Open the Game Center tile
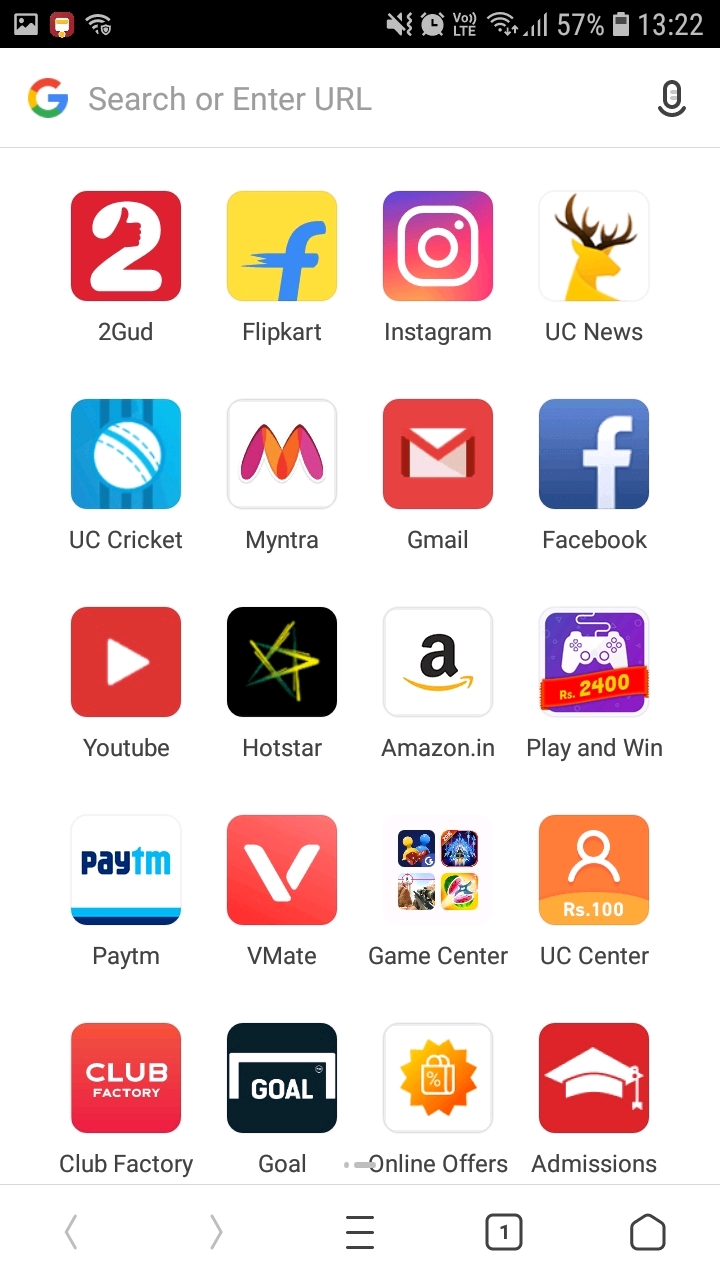 (438, 870)
